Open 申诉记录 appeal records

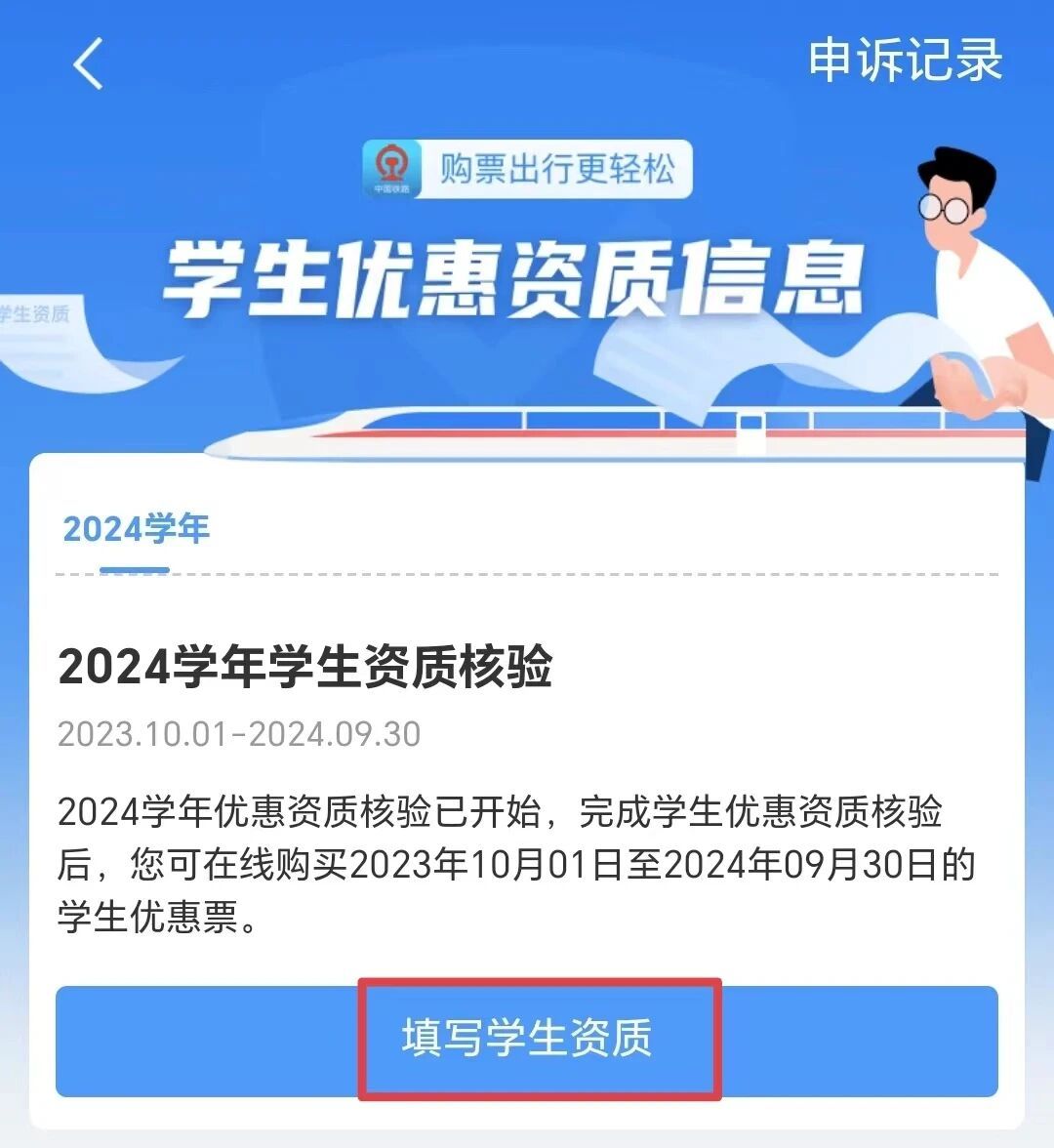click(x=905, y=61)
